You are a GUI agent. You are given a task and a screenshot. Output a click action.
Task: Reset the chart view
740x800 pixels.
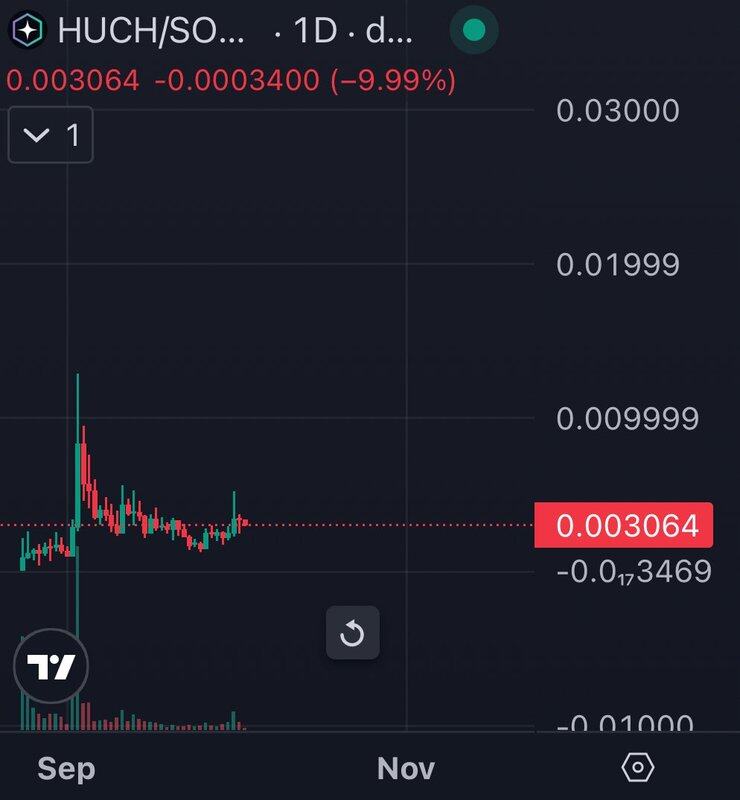tap(352, 633)
